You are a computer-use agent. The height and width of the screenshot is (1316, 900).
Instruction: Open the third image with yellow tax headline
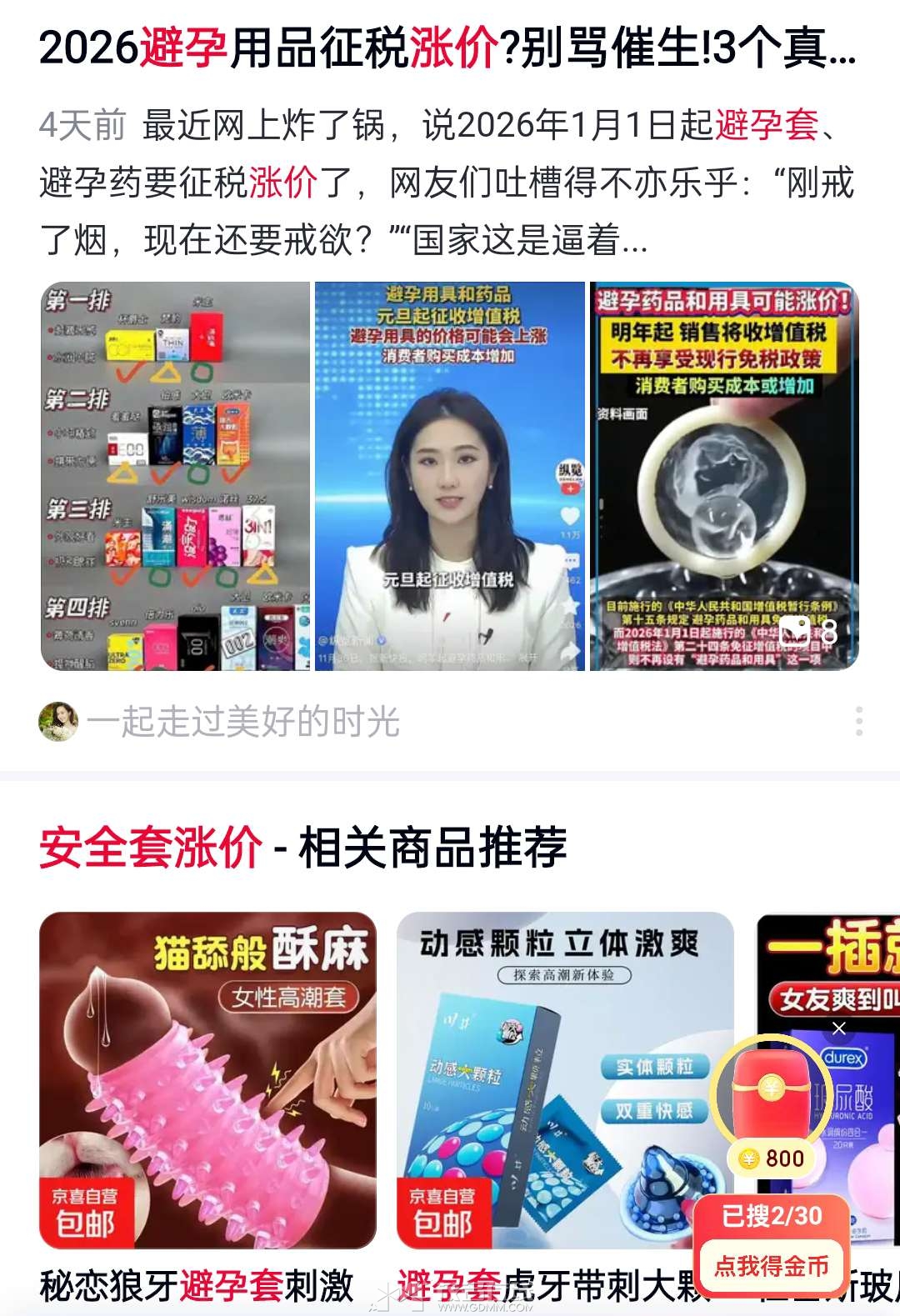pos(723,476)
